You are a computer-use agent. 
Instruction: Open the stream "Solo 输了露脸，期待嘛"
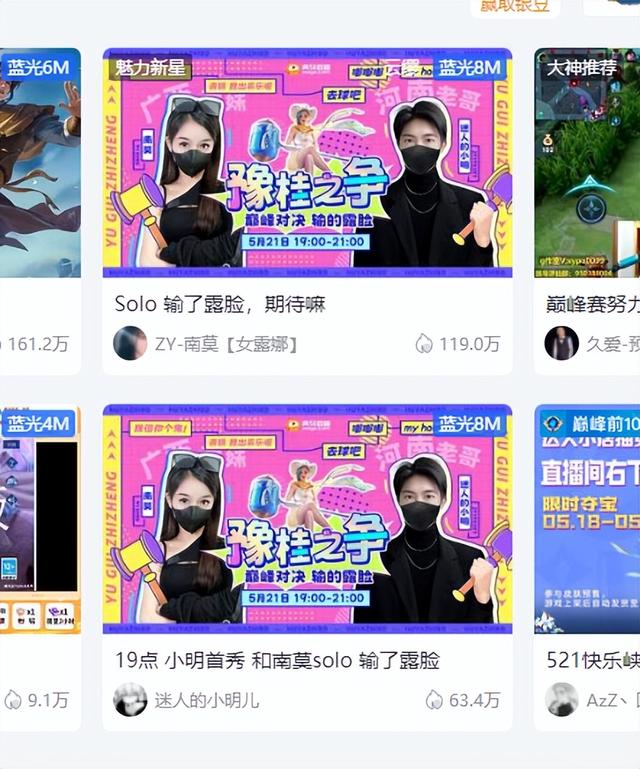point(307,163)
